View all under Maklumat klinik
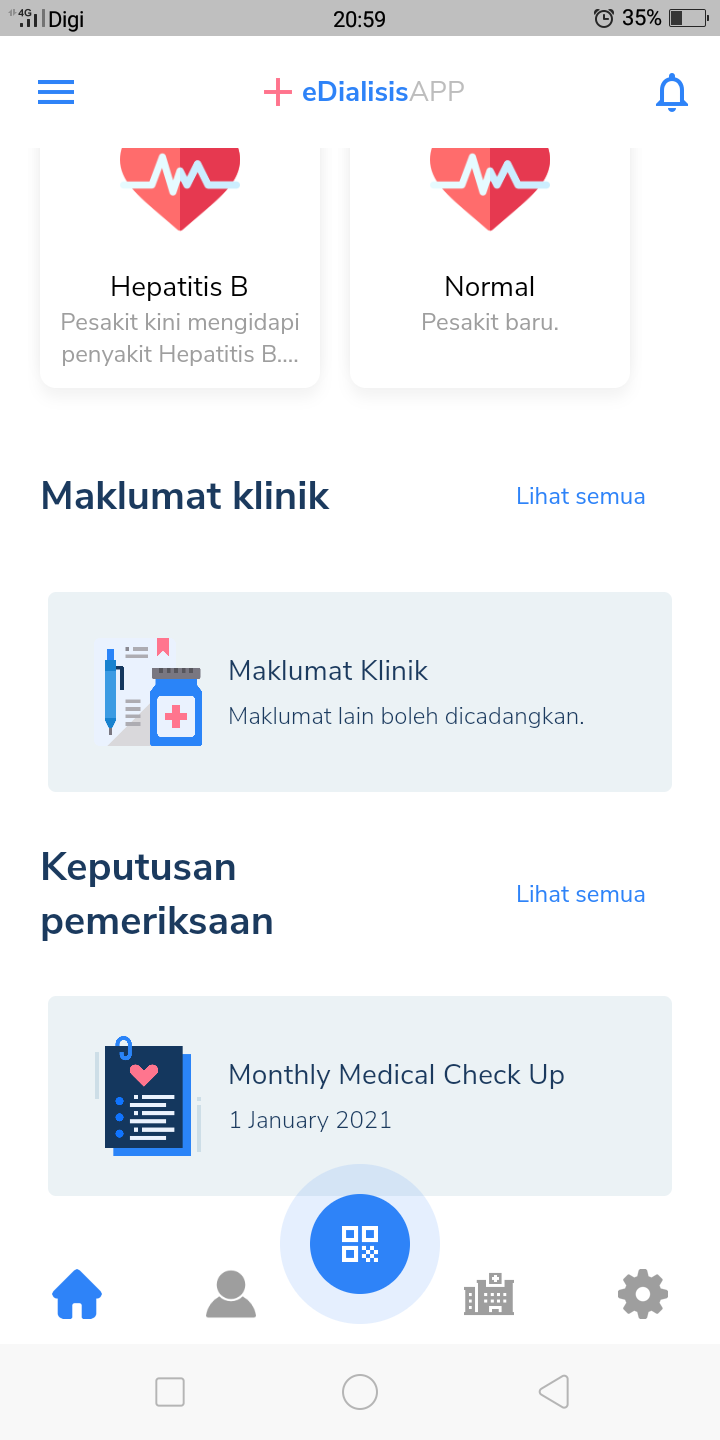720x1440 pixels. pyautogui.click(x=580, y=496)
